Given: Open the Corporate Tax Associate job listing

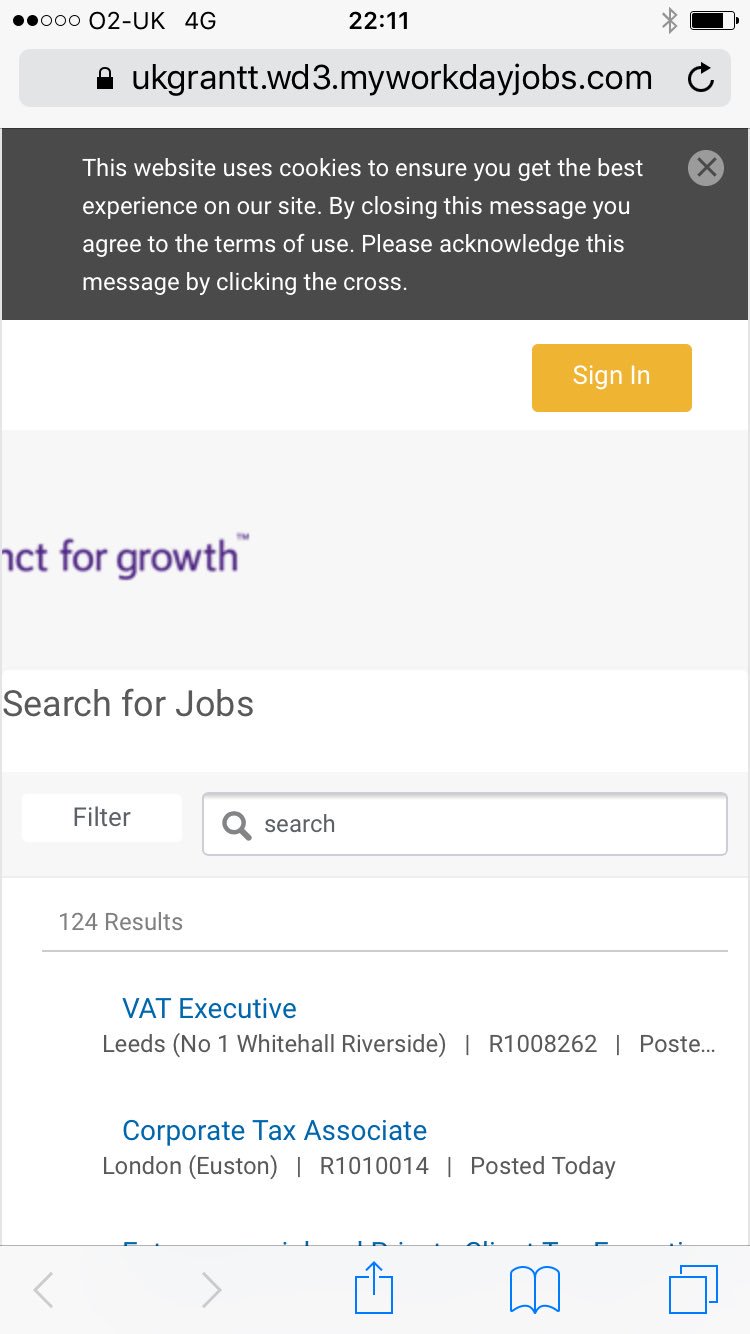Looking at the screenshot, I should point(274,1130).
